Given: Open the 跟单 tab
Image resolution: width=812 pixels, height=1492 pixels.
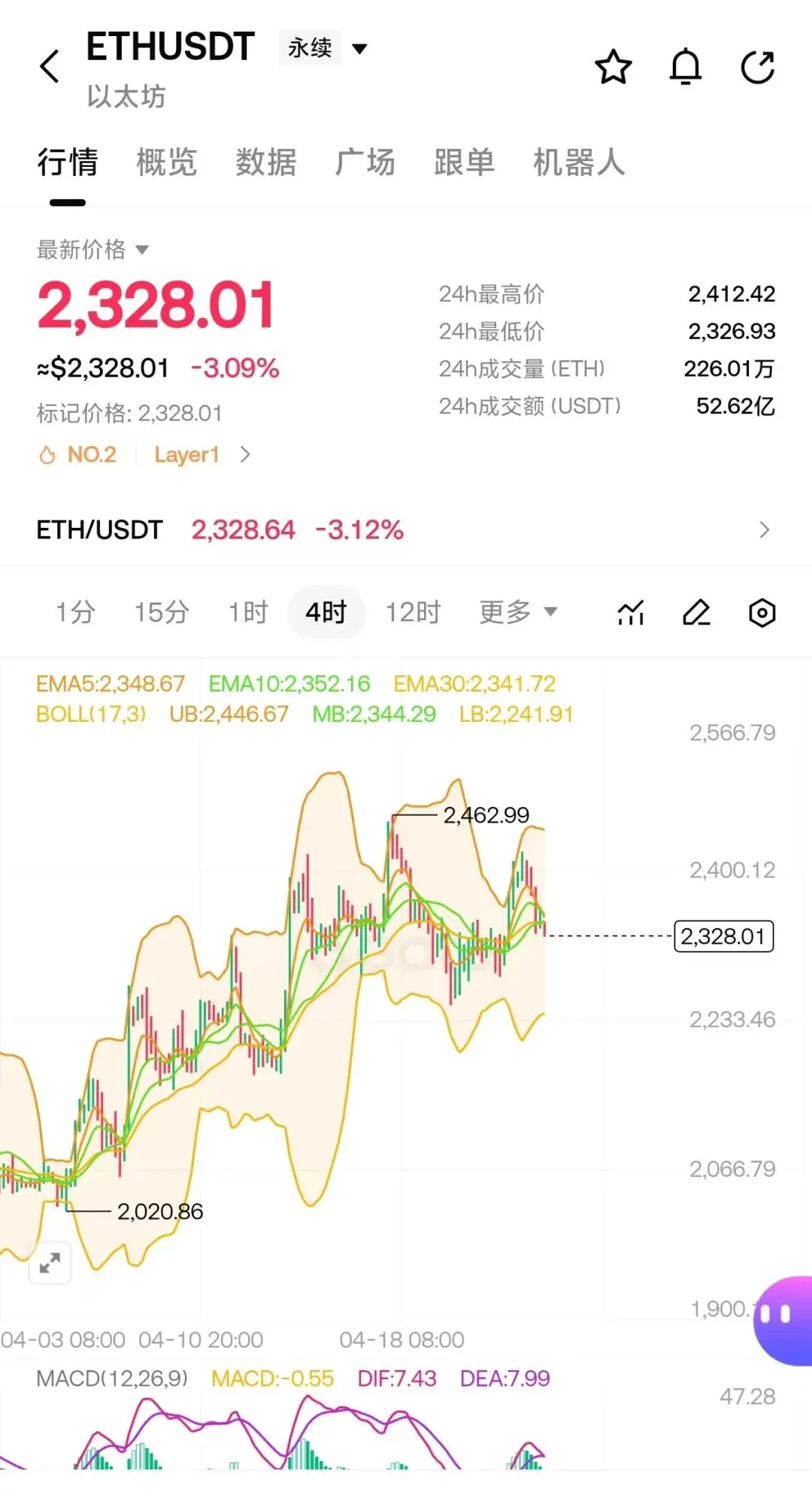Looking at the screenshot, I should click(x=464, y=162).
